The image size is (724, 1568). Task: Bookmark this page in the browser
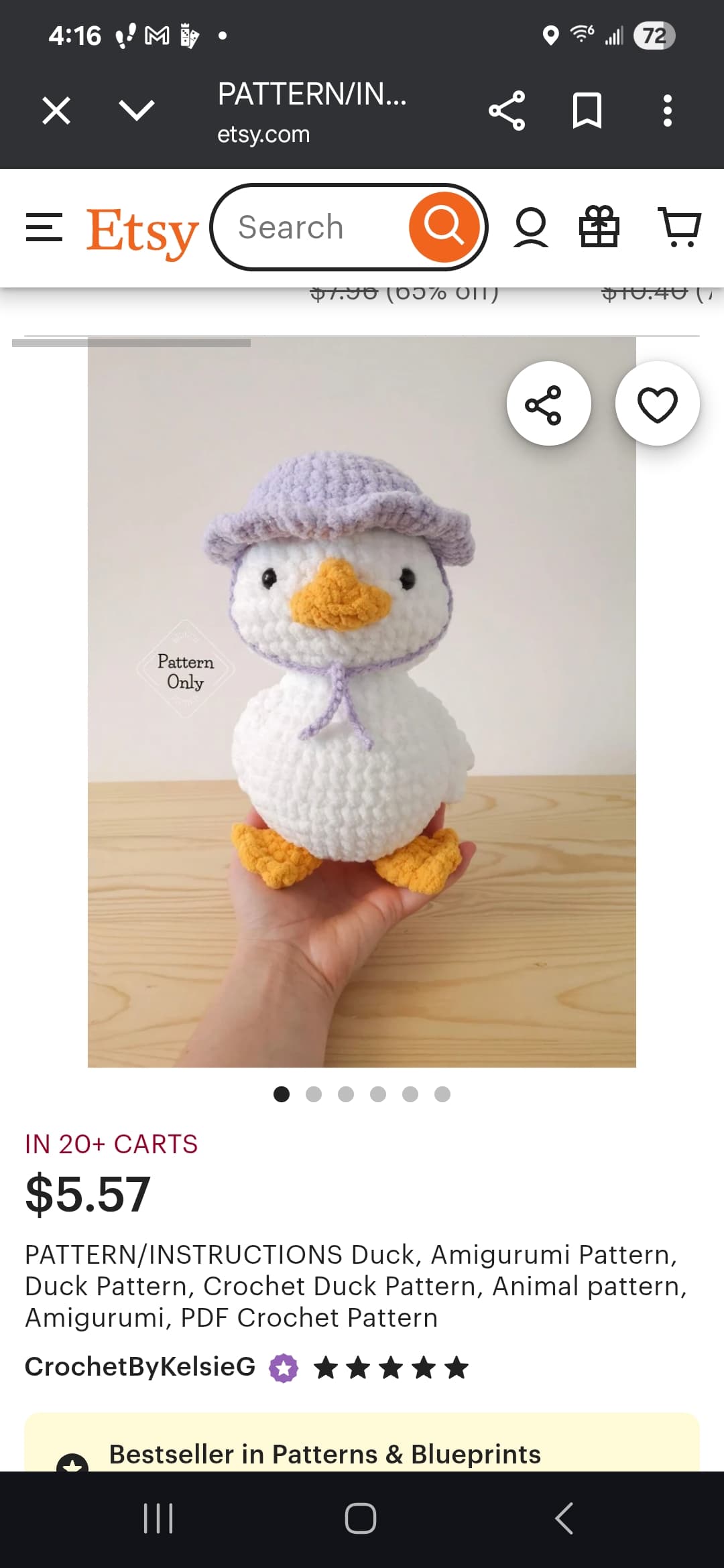(587, 111)
